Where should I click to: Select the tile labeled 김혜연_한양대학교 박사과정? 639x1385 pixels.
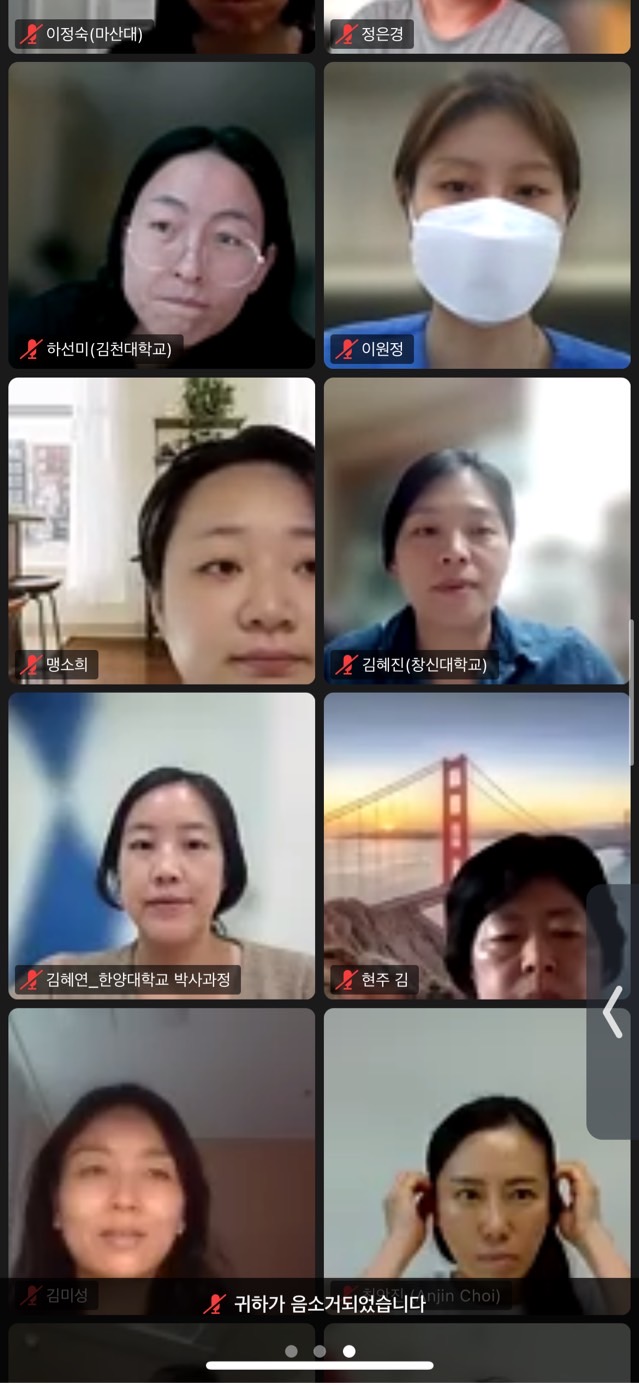pos(161,845)
